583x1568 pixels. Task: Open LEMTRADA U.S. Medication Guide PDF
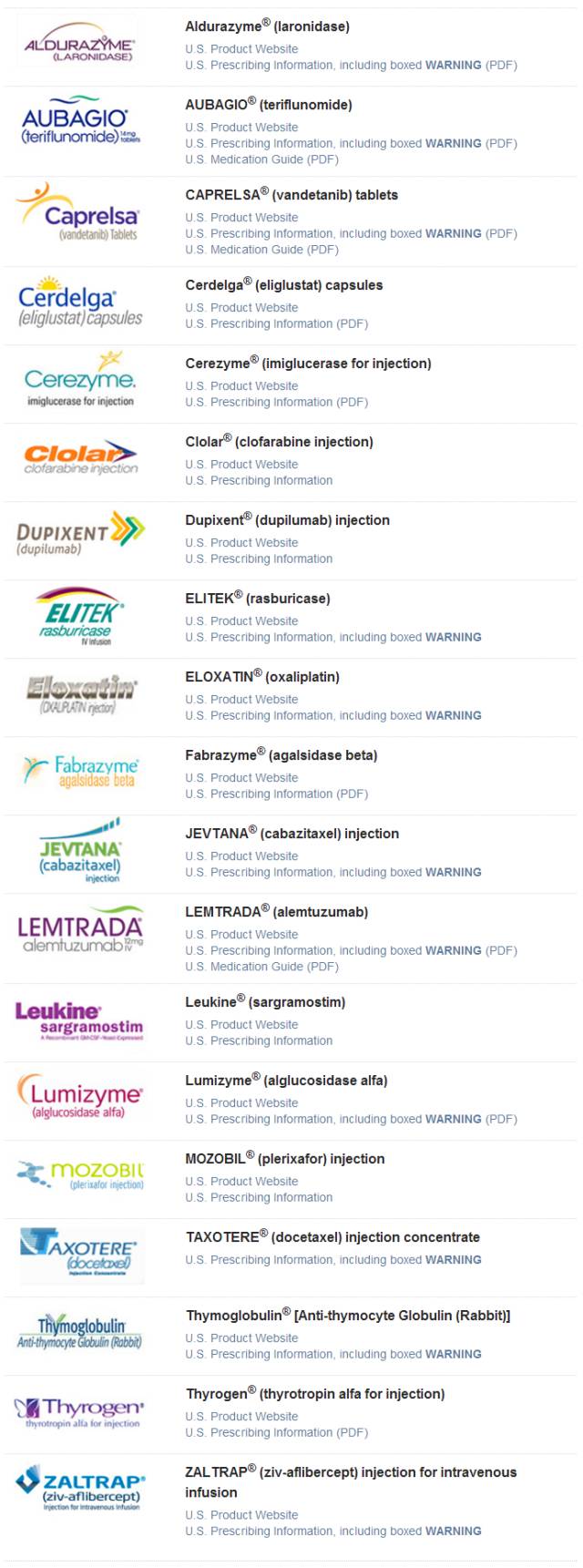pyautogui.click(x=261, y=967)
